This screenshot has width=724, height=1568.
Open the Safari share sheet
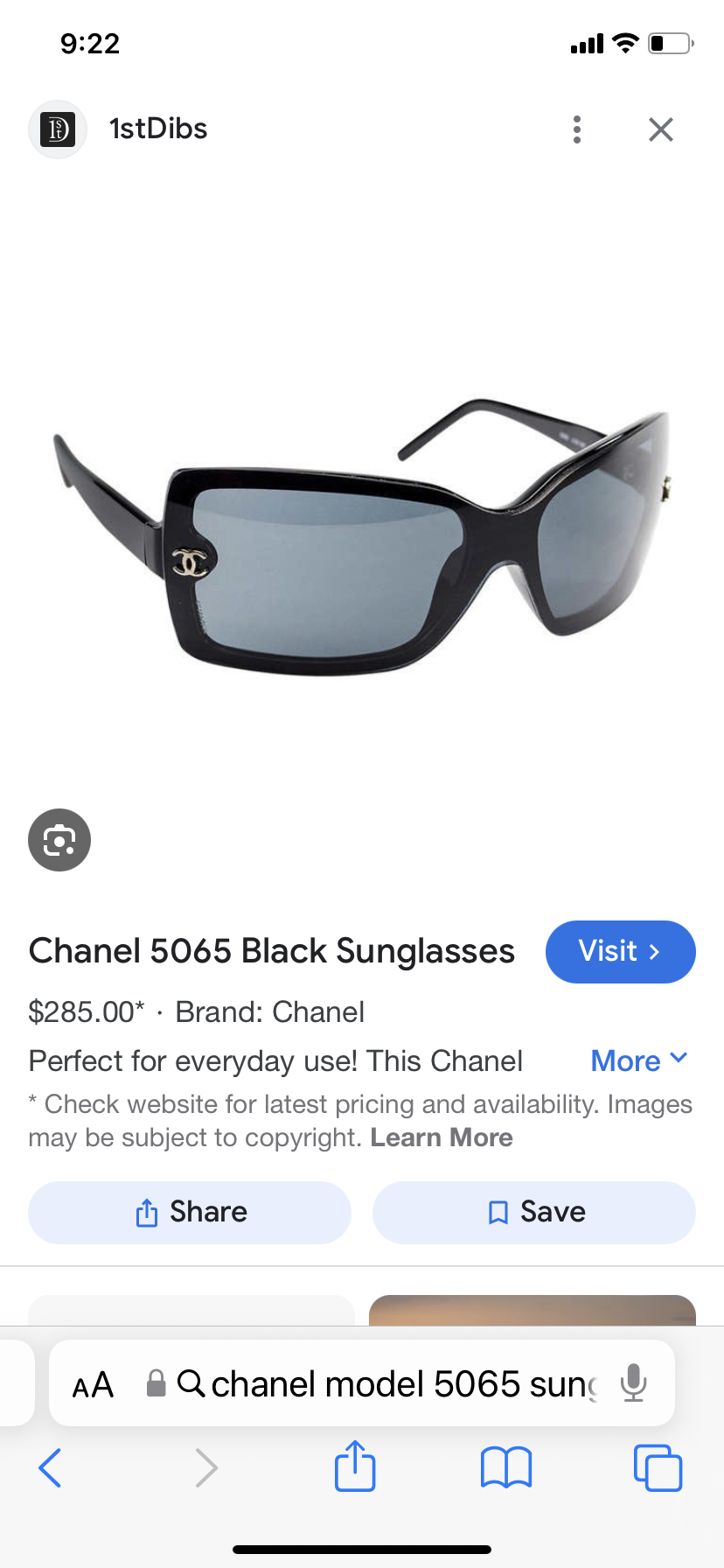pos(355,1466)
